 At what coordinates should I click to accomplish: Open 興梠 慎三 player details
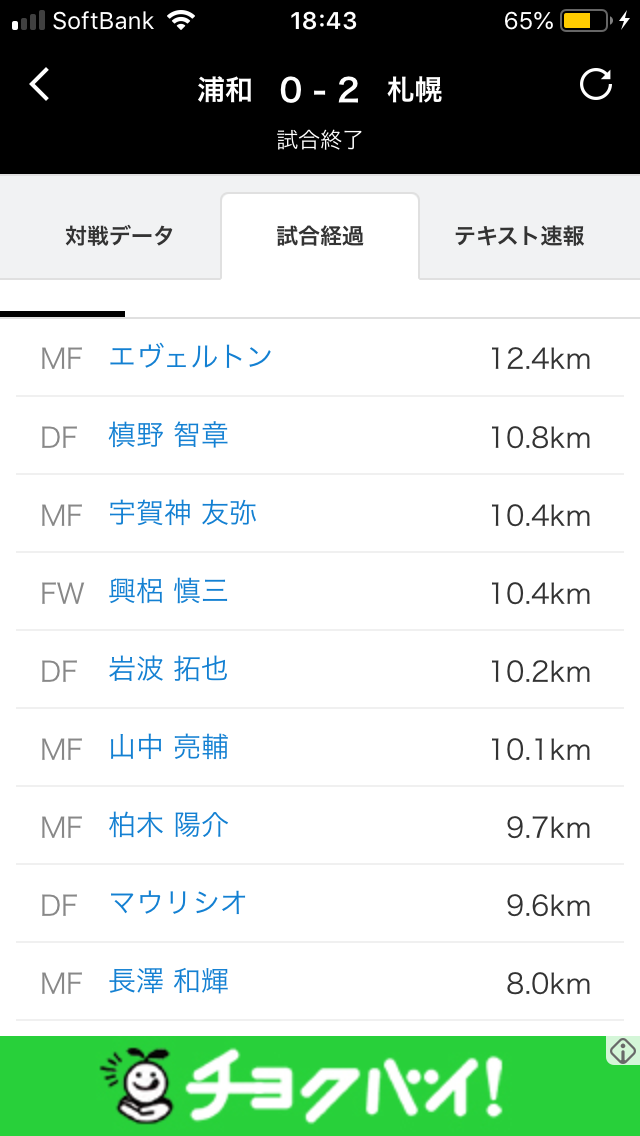(x=168, y=591)
